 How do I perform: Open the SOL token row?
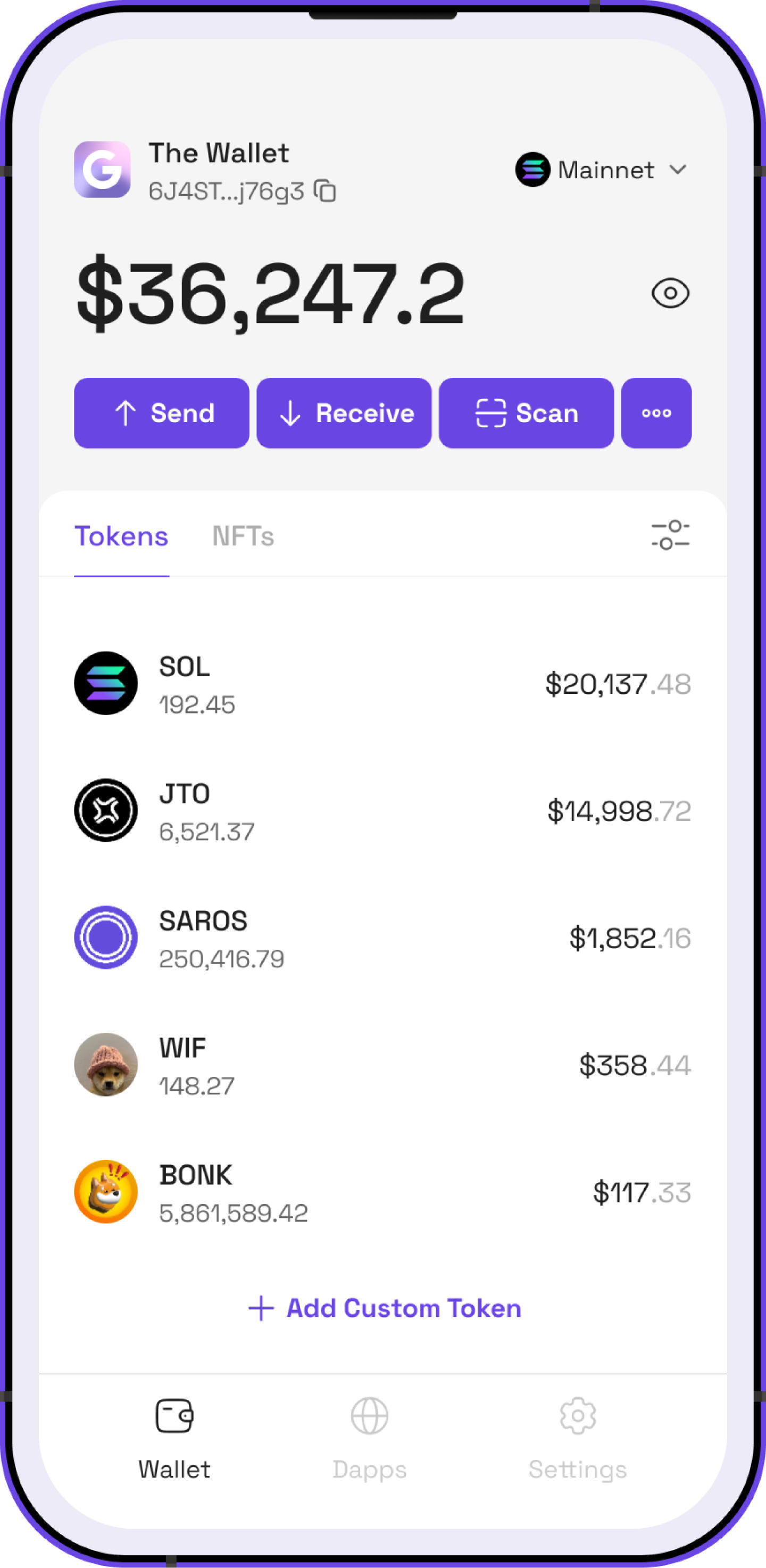[x=382, y=684]
